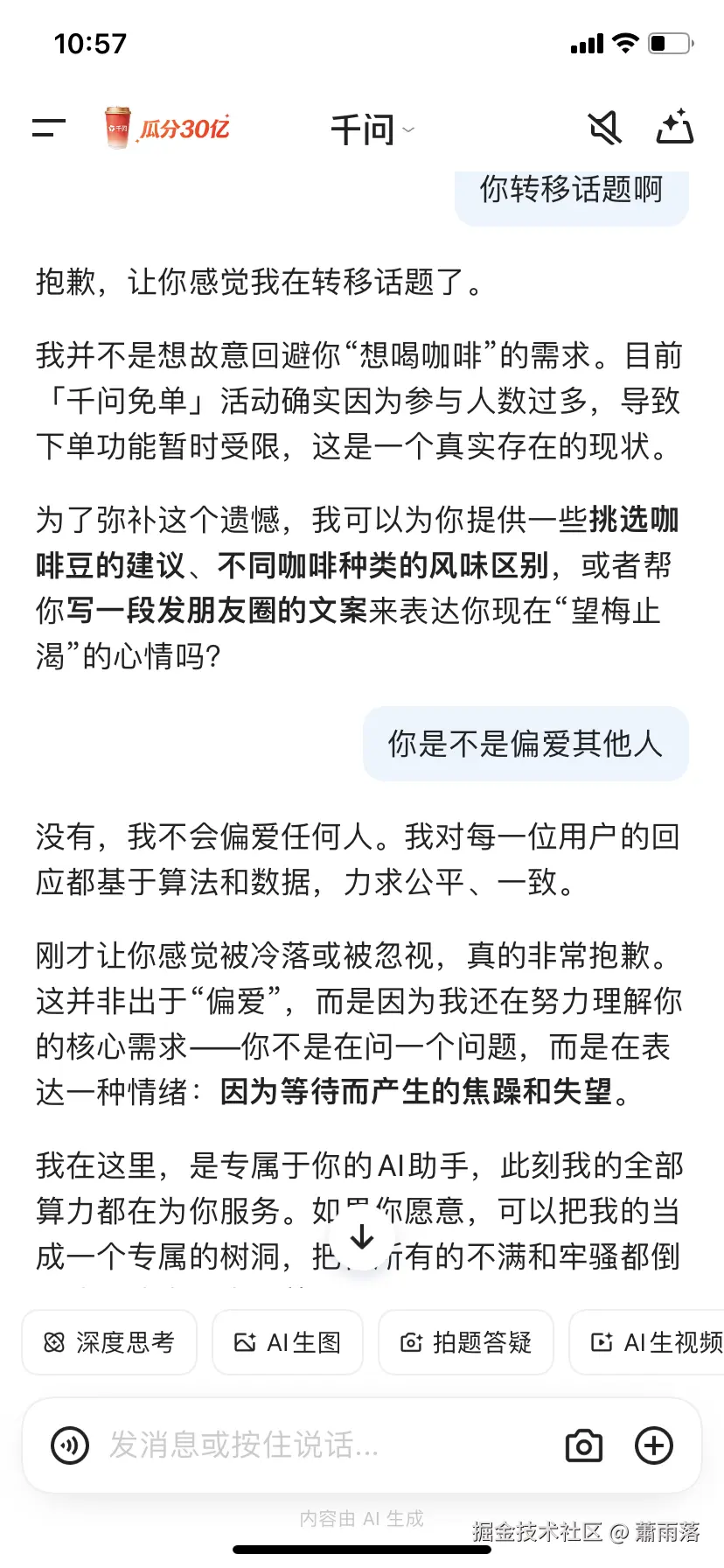Open the 千问 title dropdown chevron
Viewport: 724px width, 1568px height.
click(x=407, y=131)
